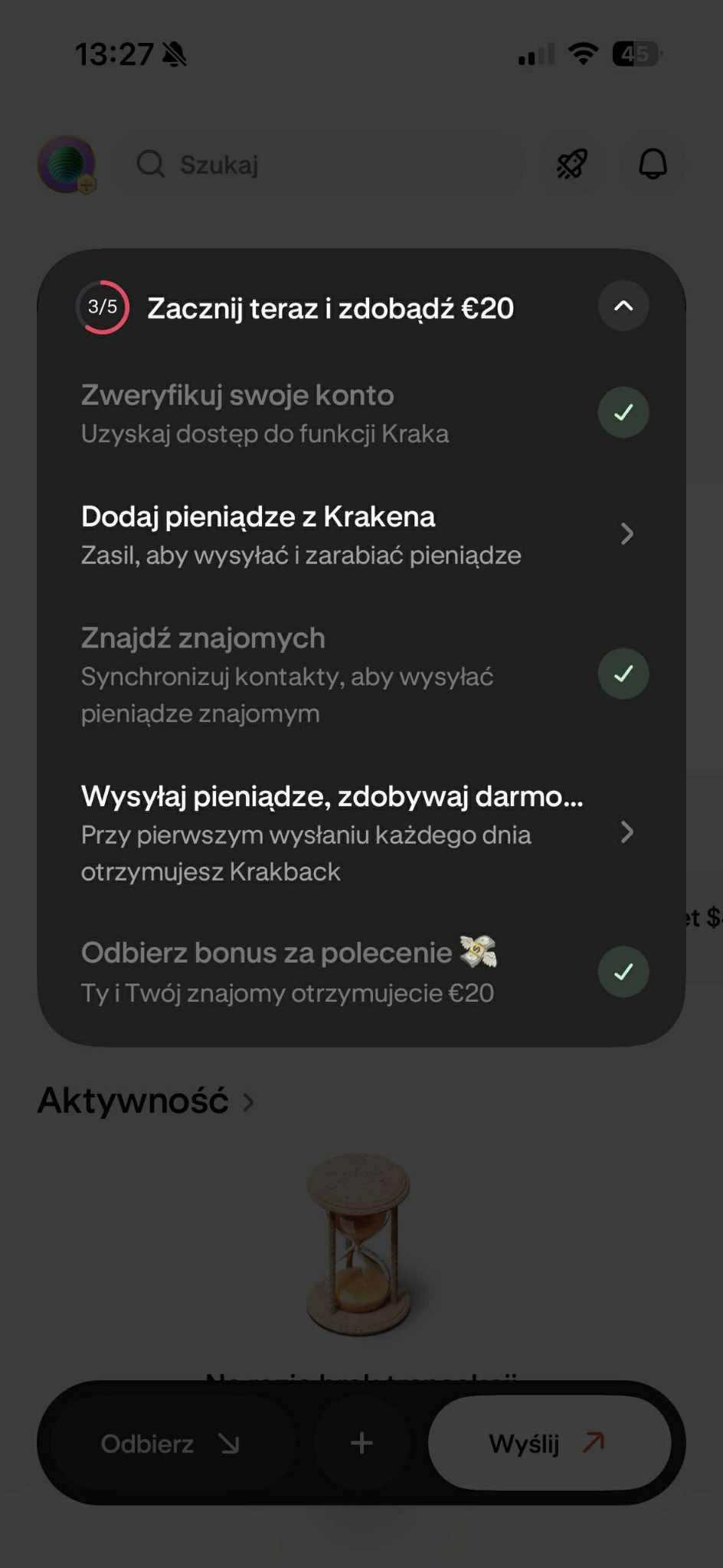The image size is (723, 1568).
Task: Open Zweryfikuj swoje konto step
Action: point(337,413)
